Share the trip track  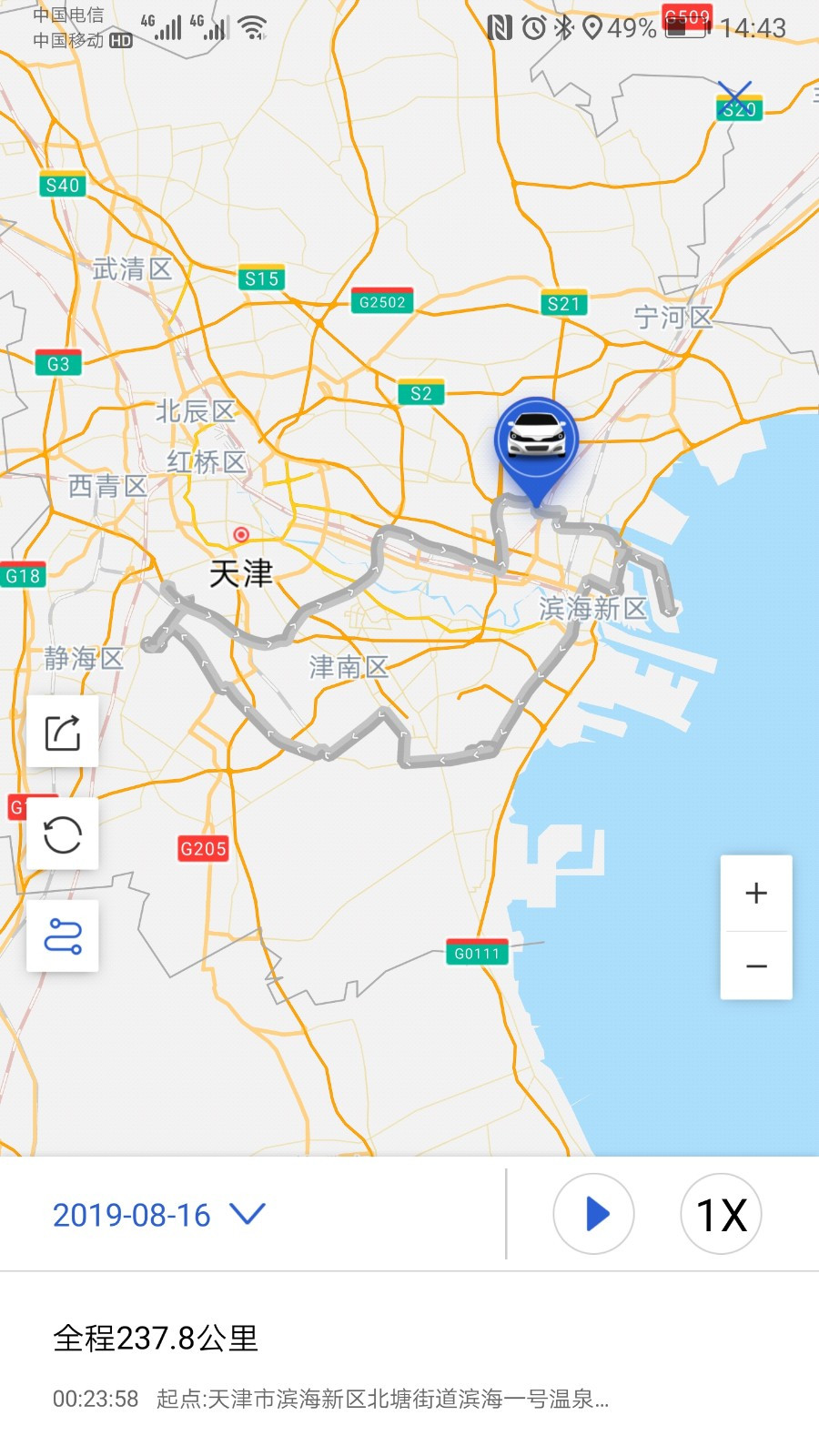(63, 733)
